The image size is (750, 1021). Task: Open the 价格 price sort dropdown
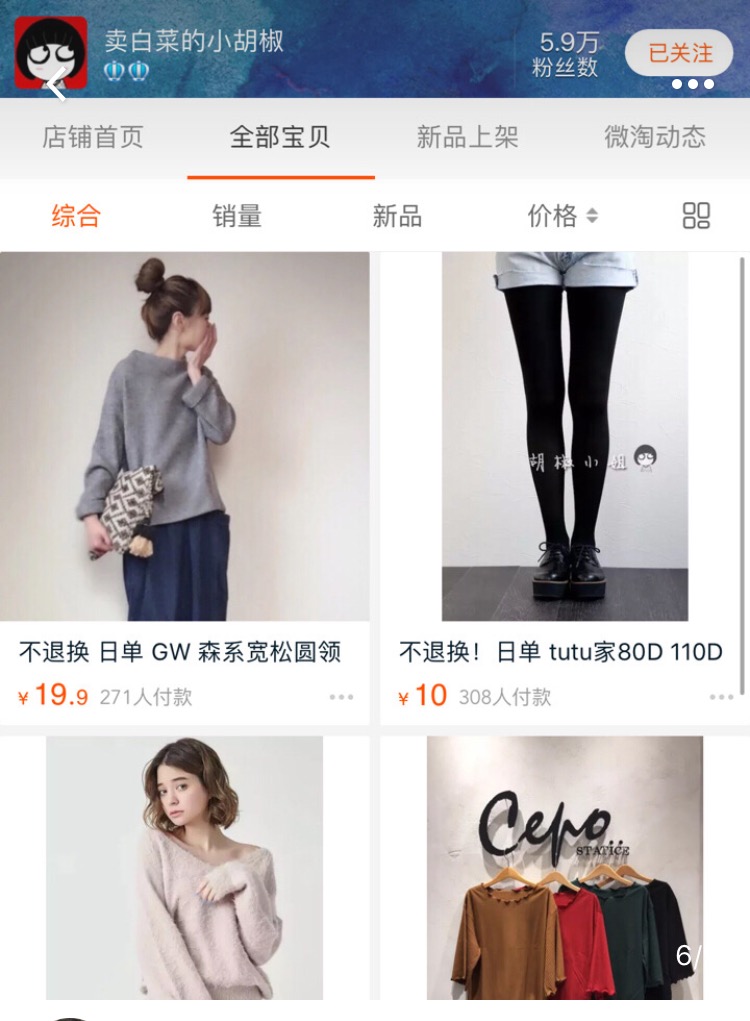pos(561,215)
